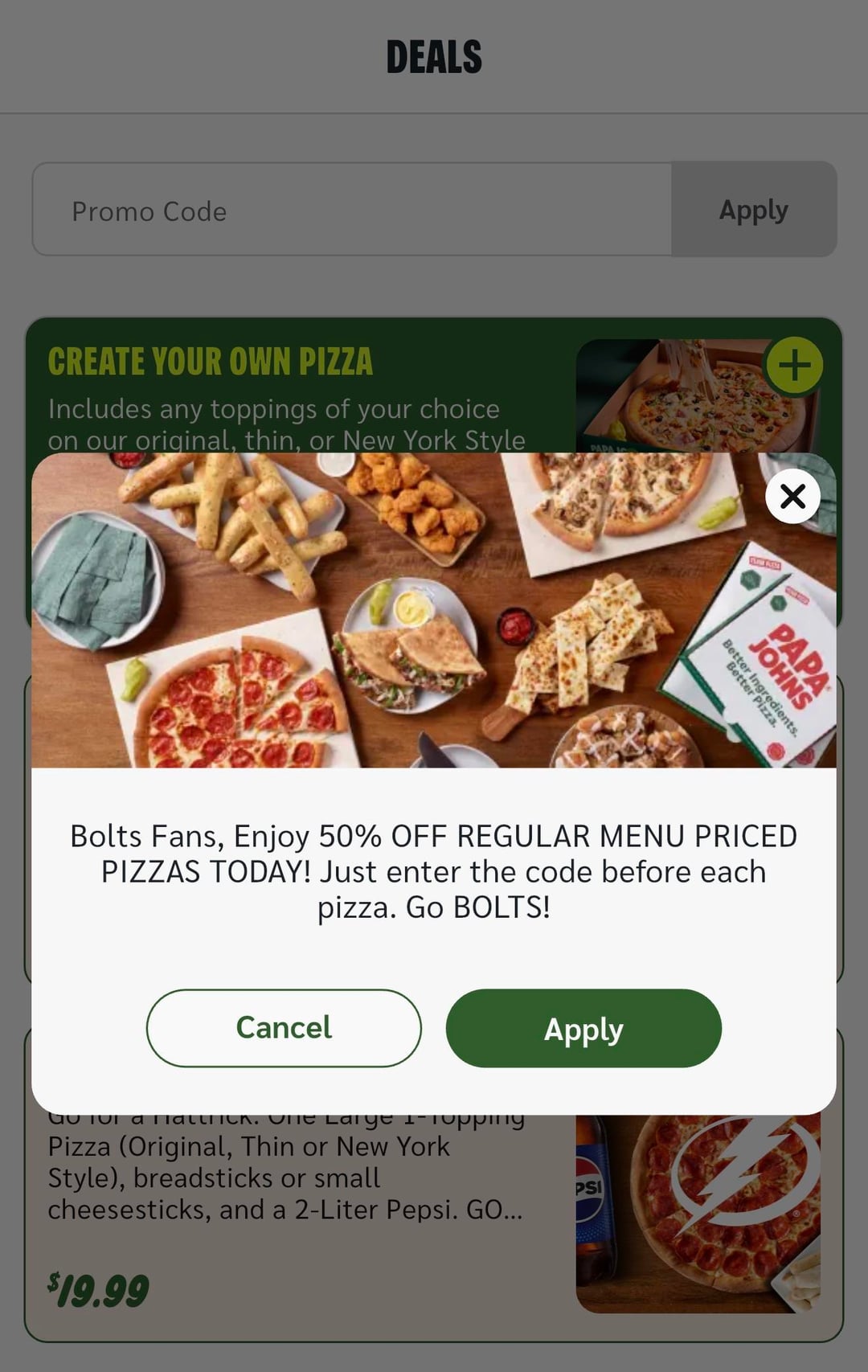Tap the Promo Code field
The image size is (868, 1372).
click(352, 210)
